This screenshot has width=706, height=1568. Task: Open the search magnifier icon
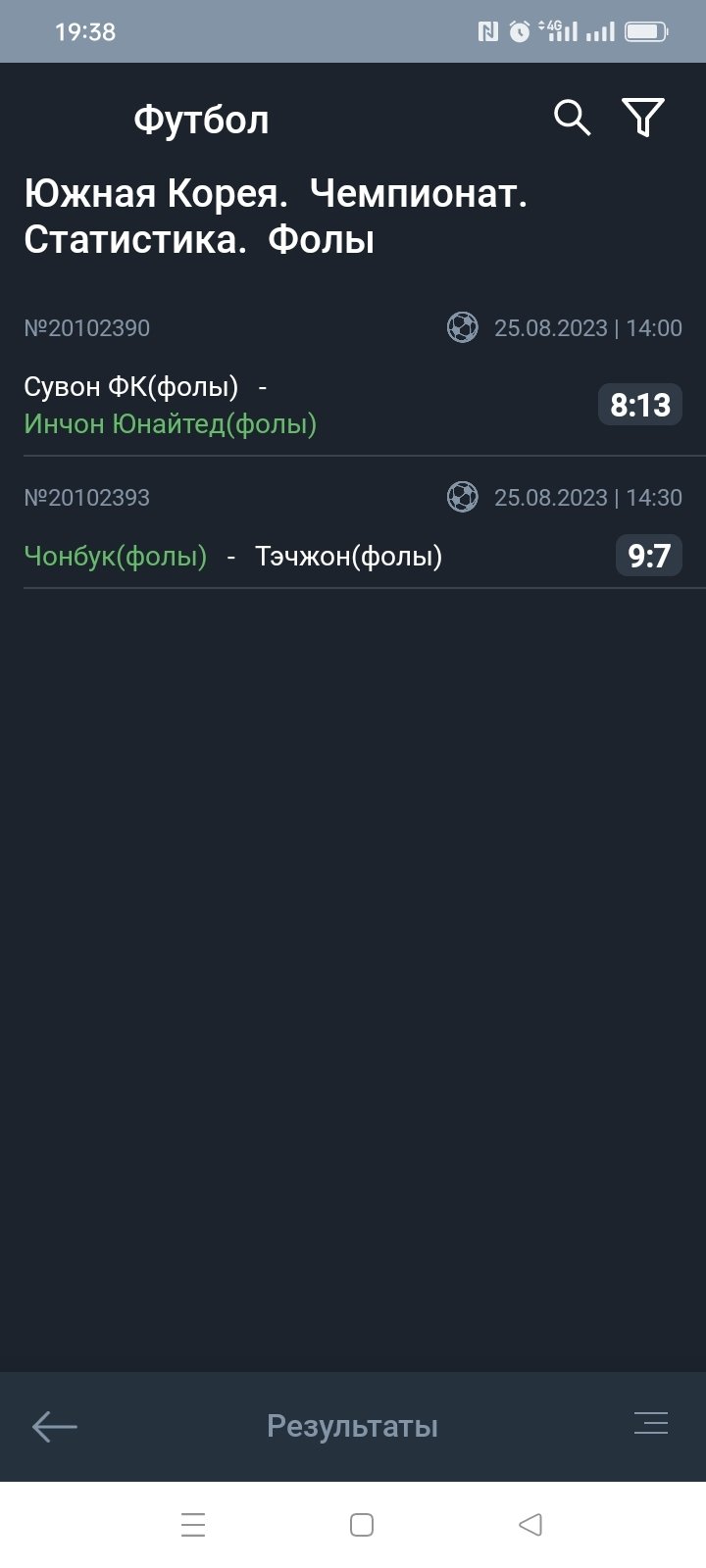tap(572, 119)
